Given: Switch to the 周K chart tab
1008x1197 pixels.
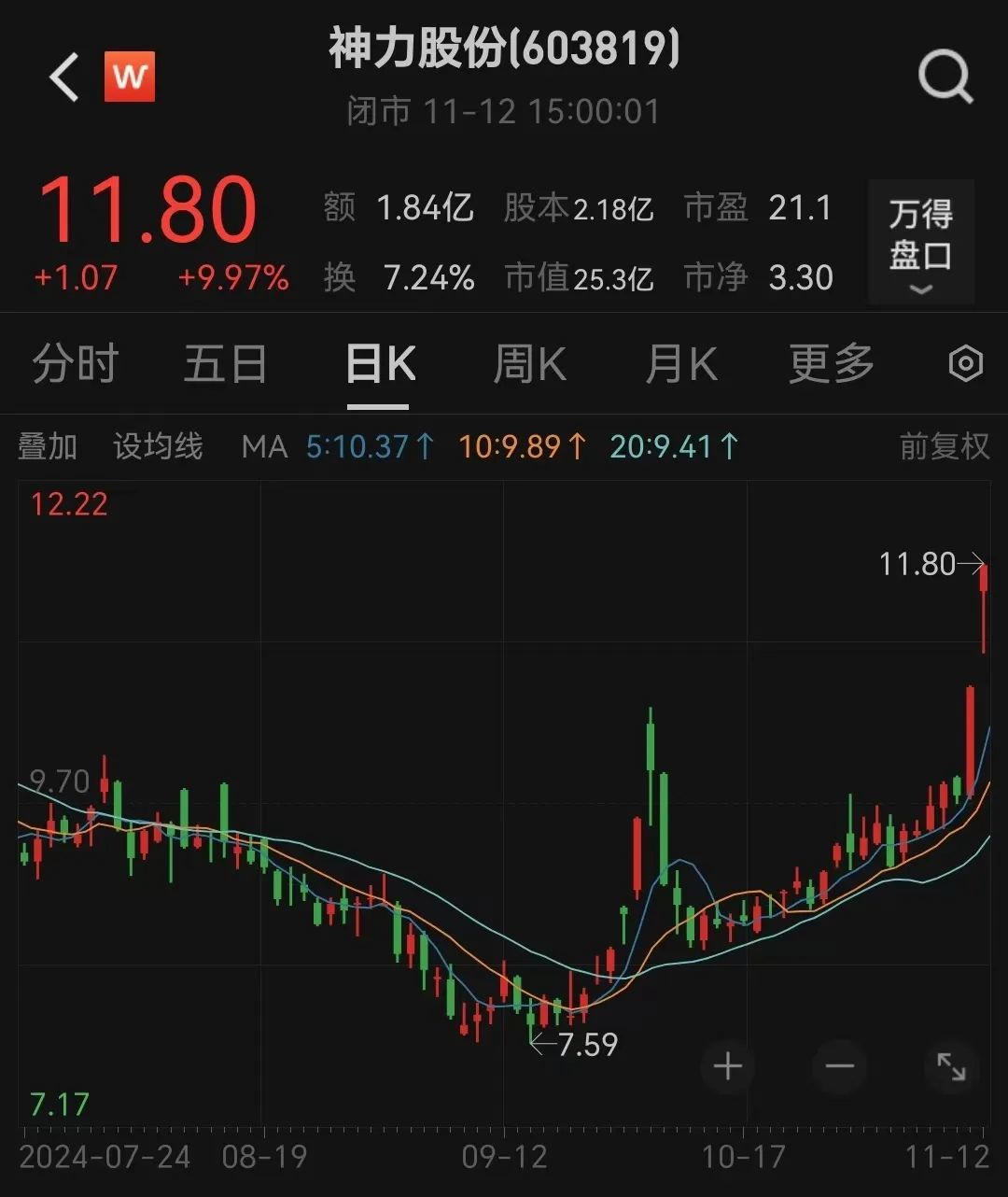Looking at the screenshot, I should click(x=529, y=364).
